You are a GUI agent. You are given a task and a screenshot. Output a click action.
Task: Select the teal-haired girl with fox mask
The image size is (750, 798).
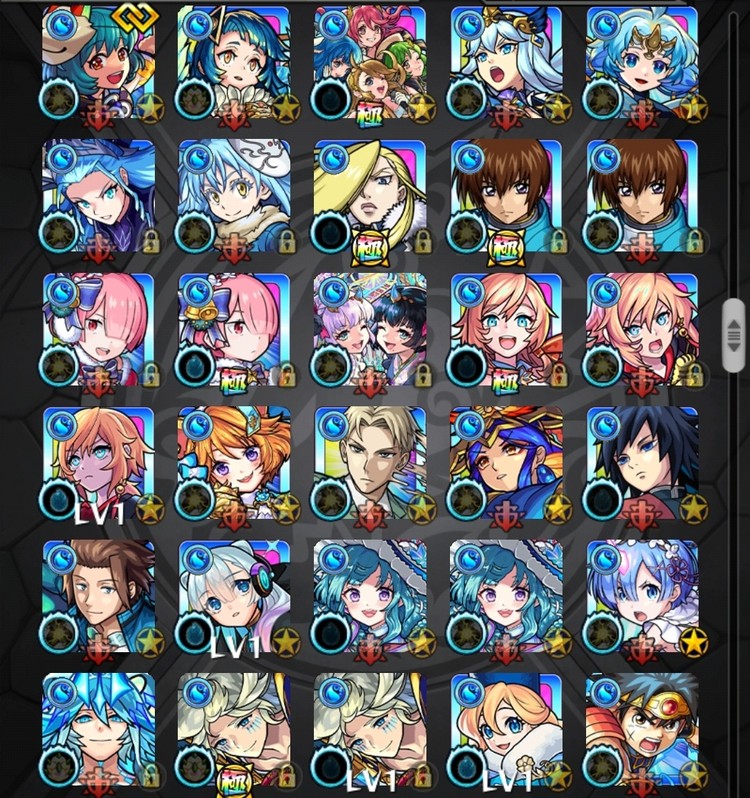coord(99,62)
